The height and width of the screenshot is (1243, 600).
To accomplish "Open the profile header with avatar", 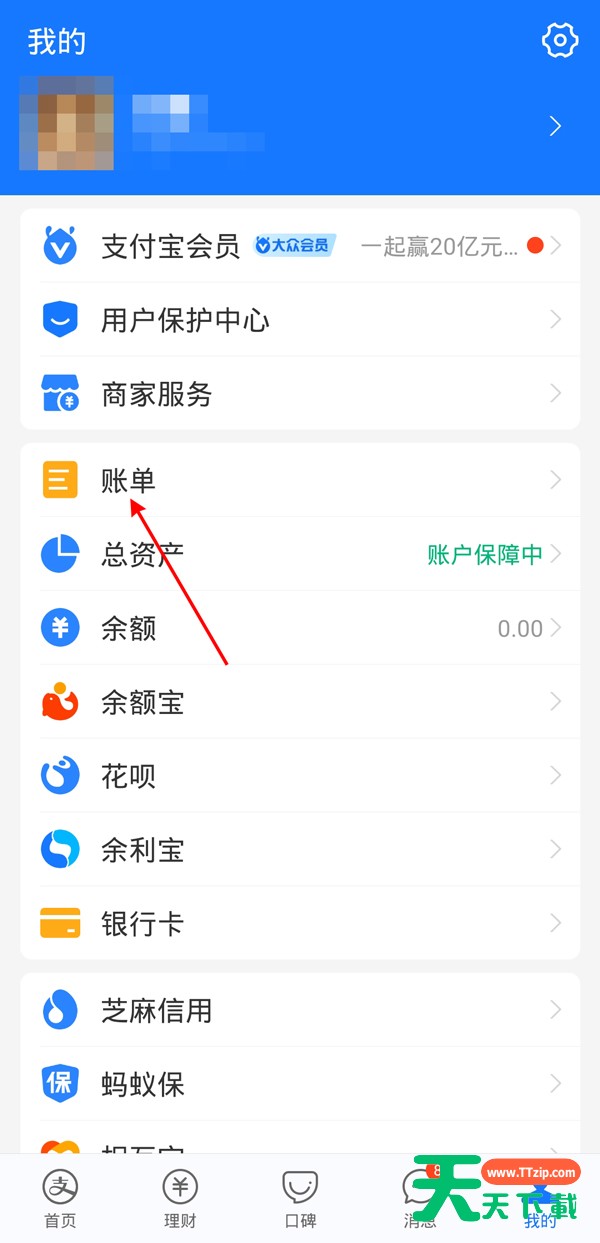I will 300,126.
